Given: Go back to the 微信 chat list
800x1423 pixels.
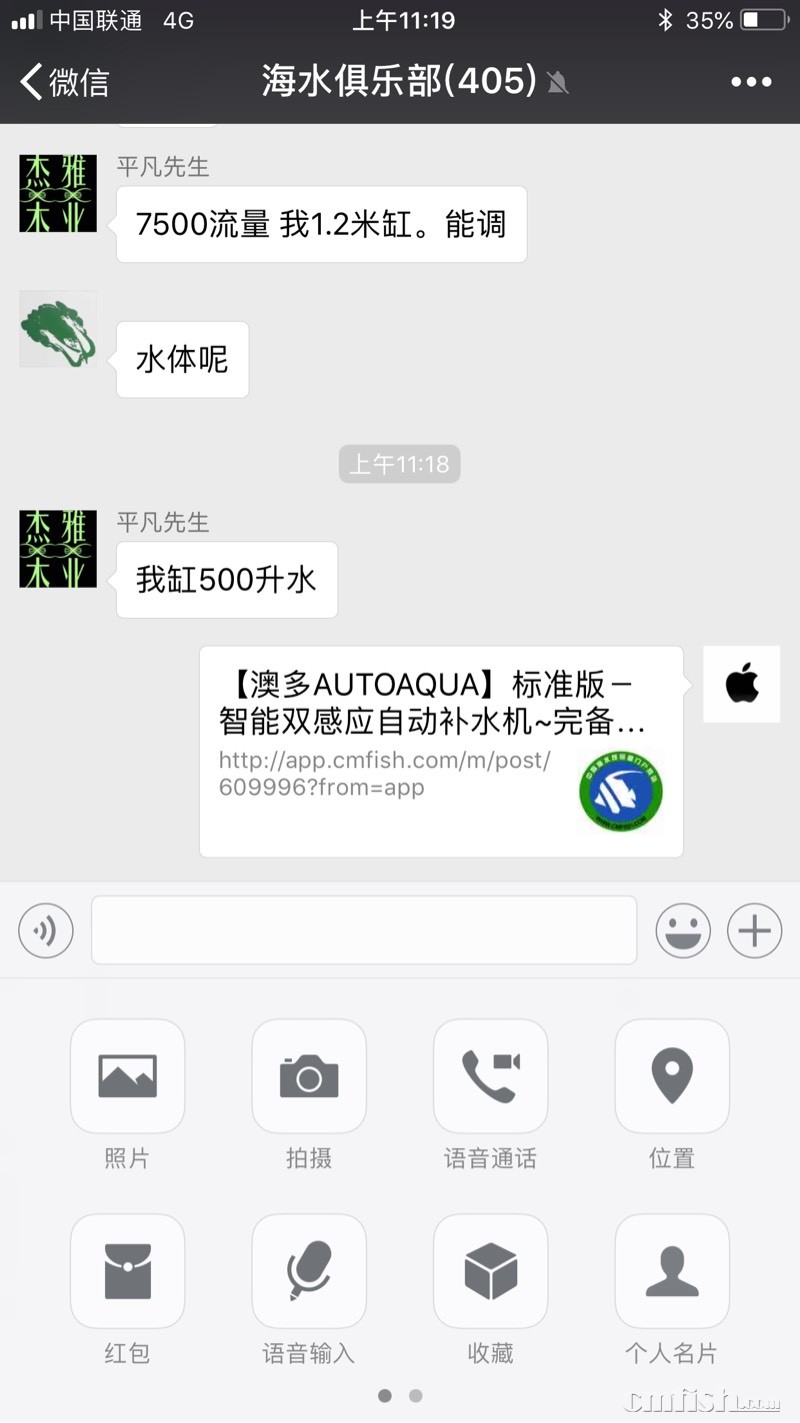Looking at the screenshot, I should pos(65,82).
